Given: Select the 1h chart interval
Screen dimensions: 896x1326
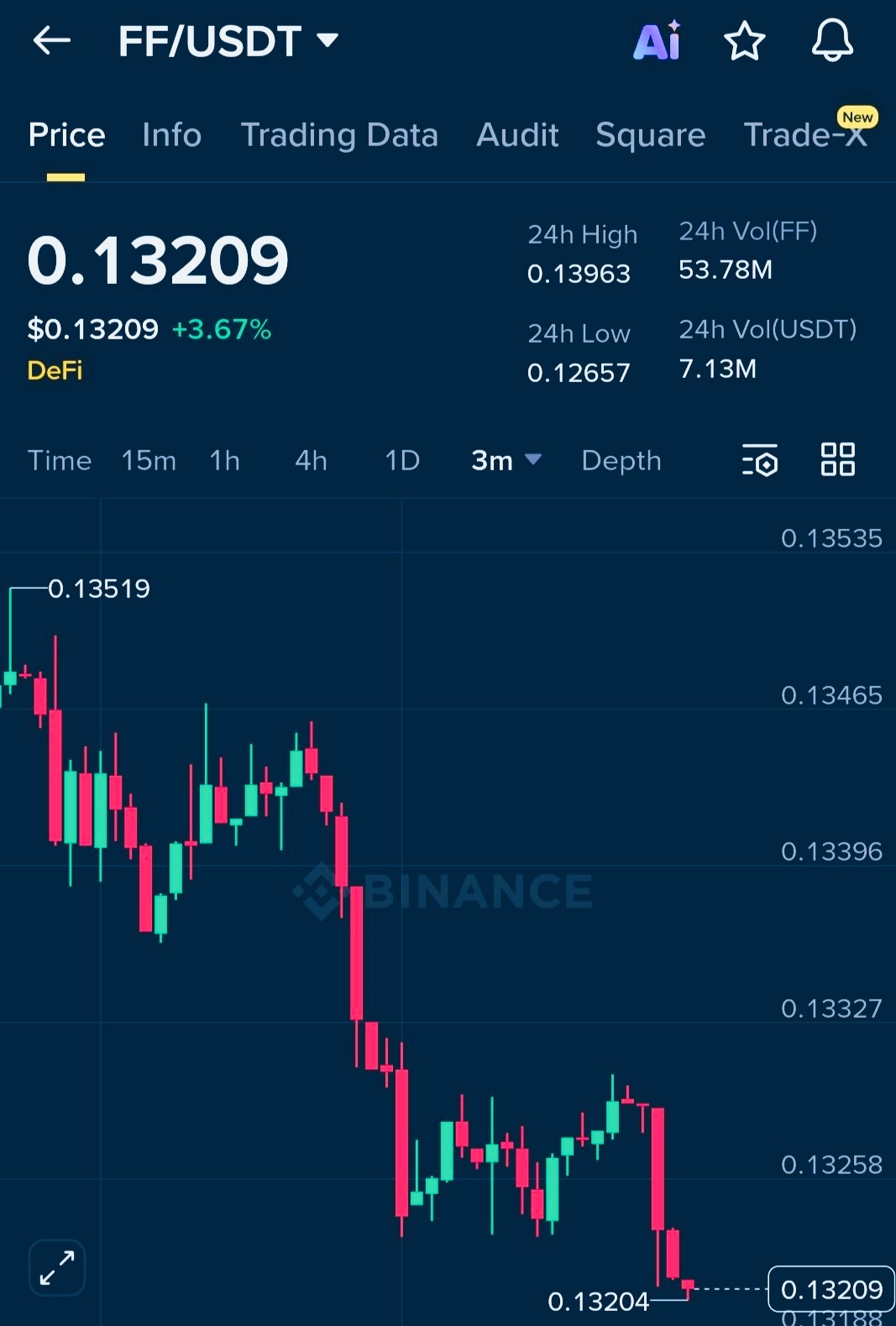Looking at the screenshot, I should coord(224,460).
